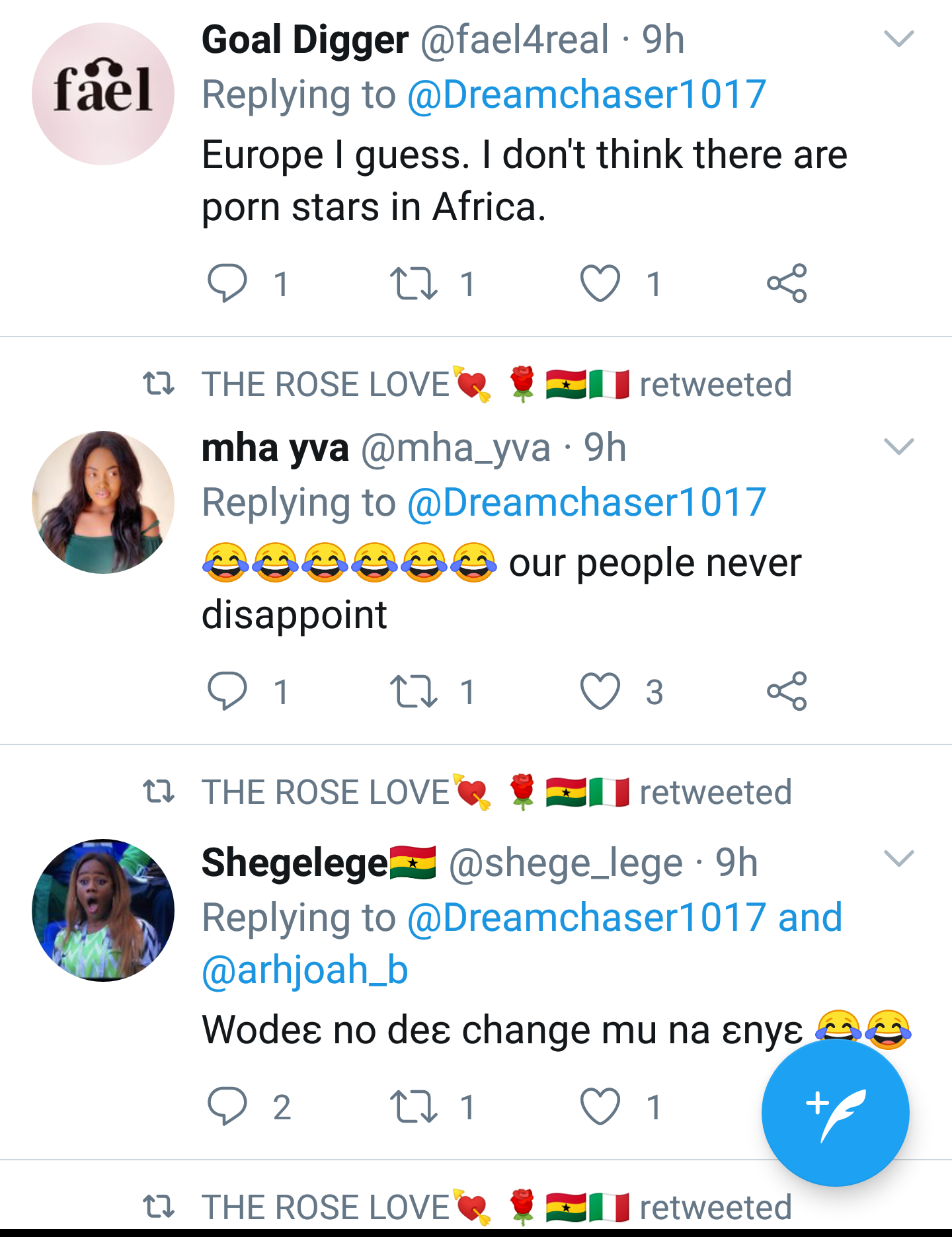The image size is (952, 1237).
Task: Compose a new tweet
Action: click(835, 1113)
